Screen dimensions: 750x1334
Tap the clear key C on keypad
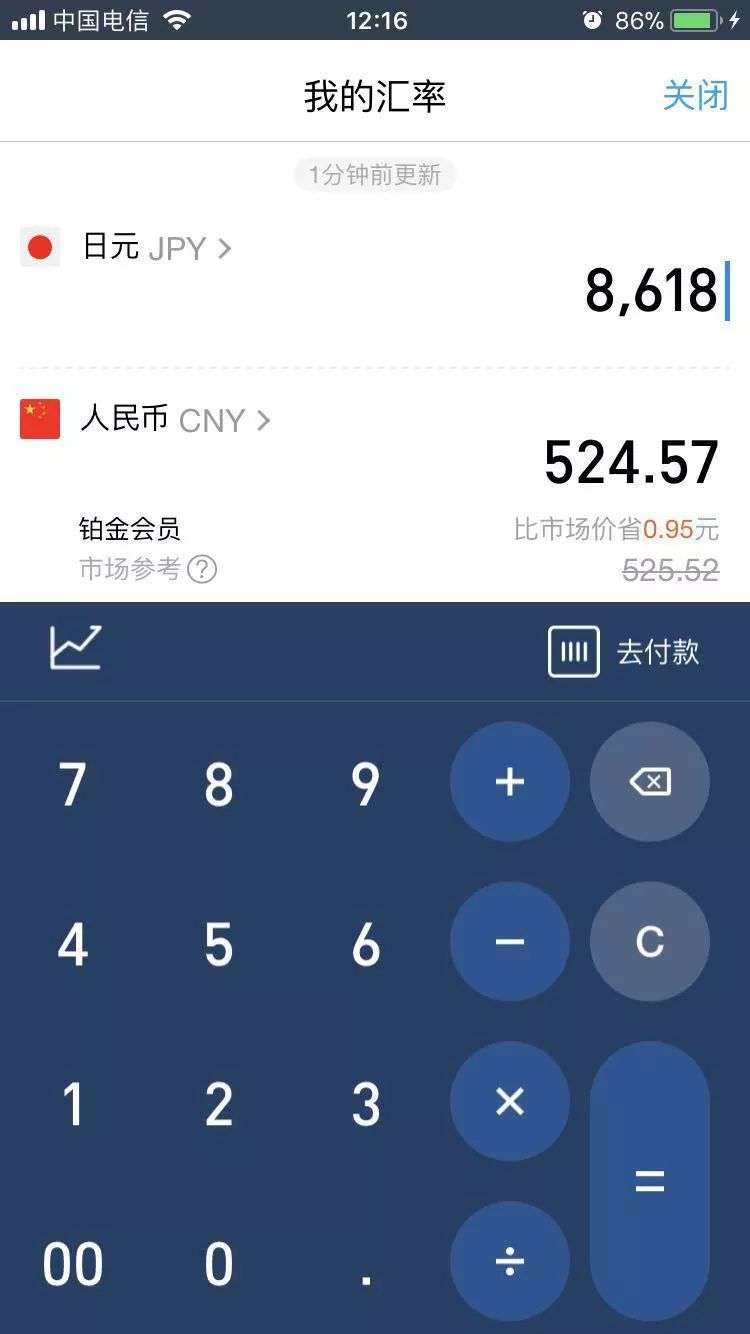coord(649,941)
